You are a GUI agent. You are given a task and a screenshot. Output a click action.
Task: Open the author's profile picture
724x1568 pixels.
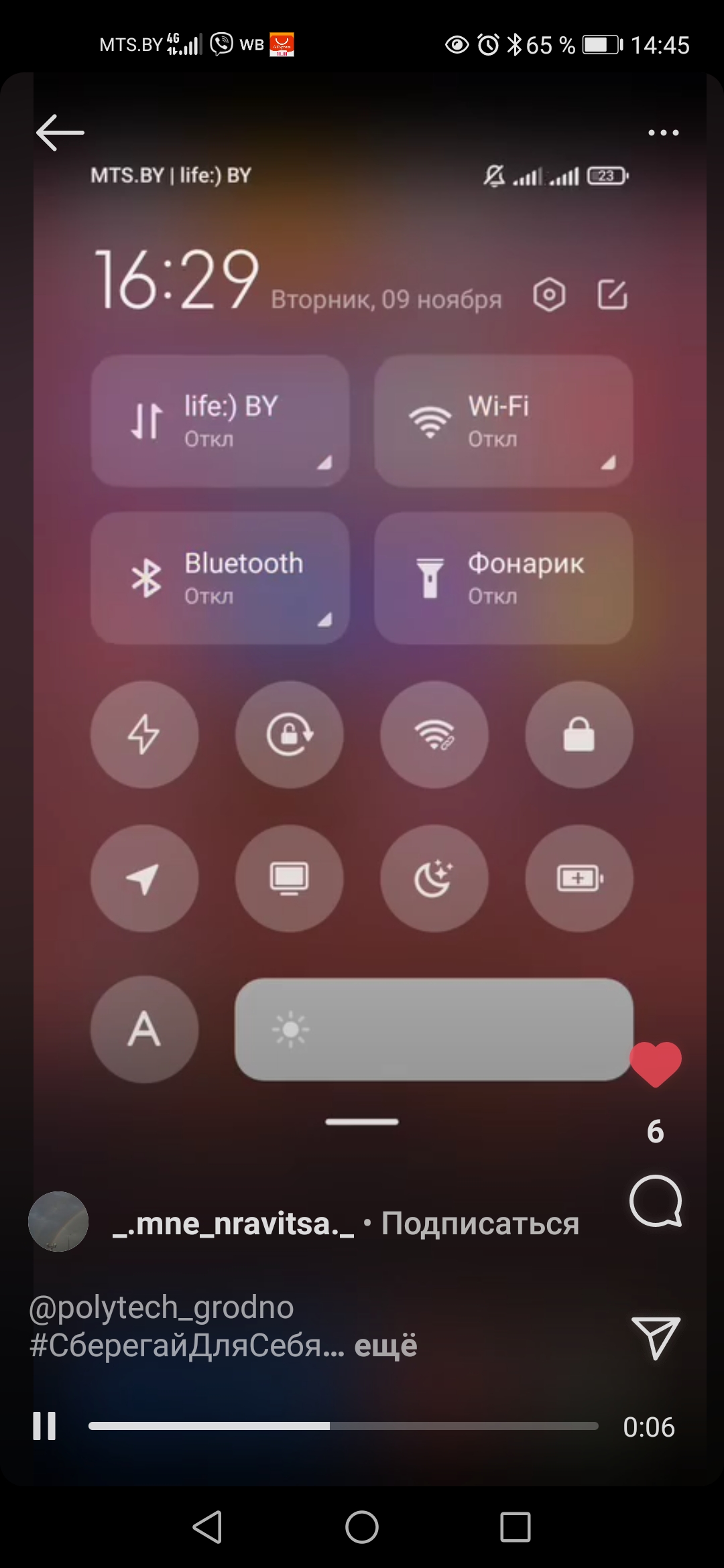tap(58, 1222)
